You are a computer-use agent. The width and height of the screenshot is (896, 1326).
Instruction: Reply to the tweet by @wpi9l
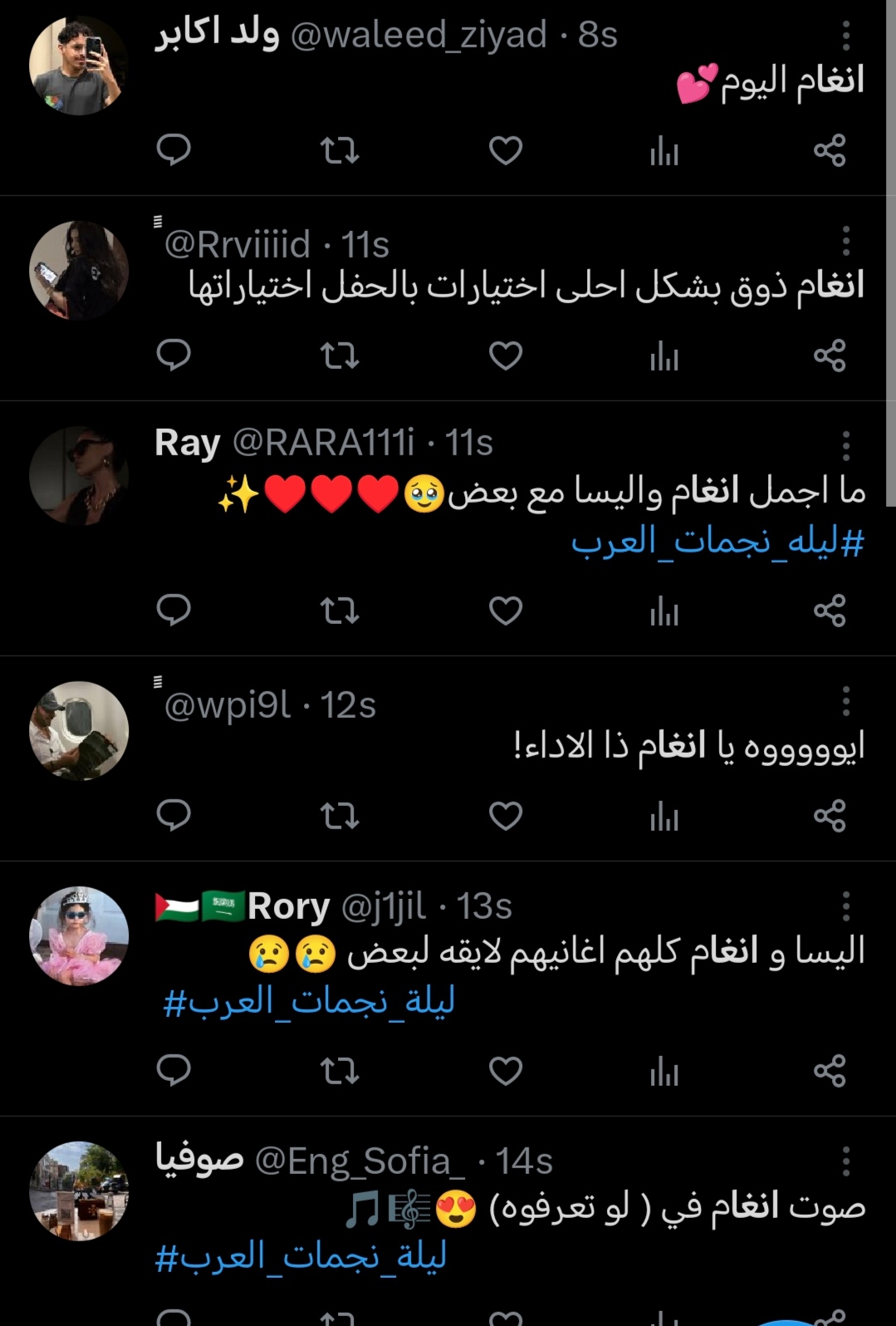[x=174, y=816]
